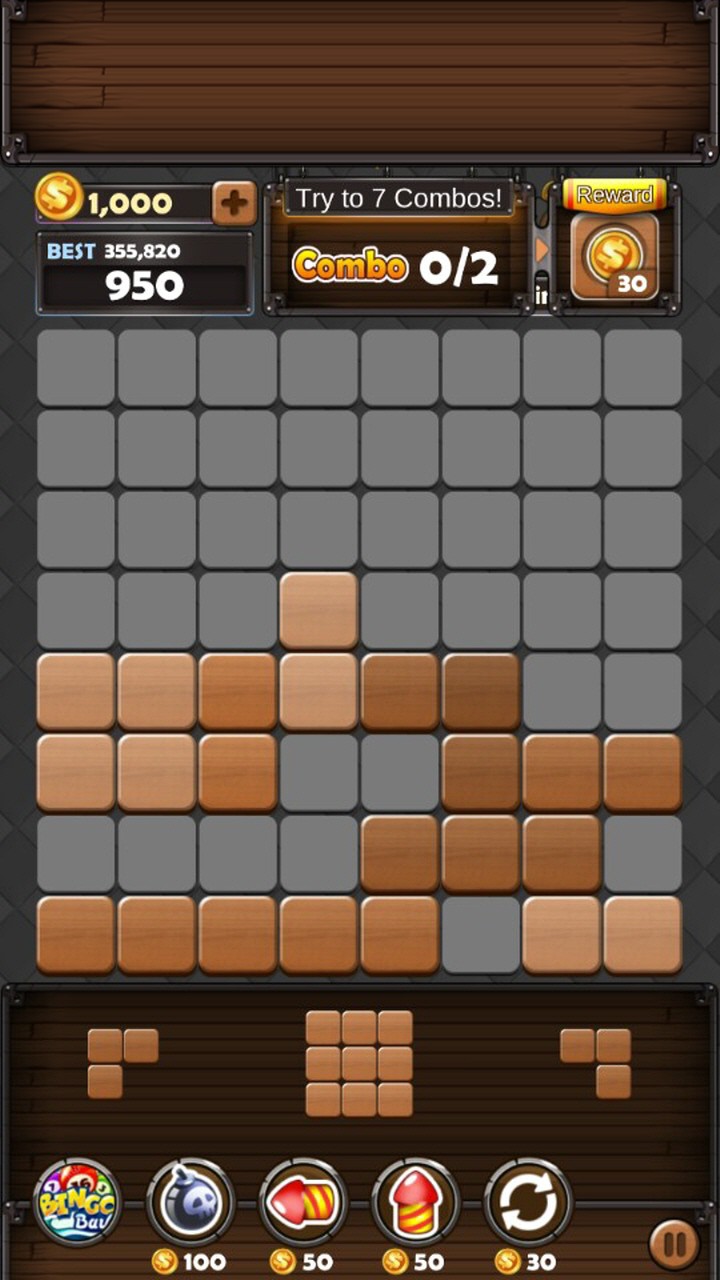Pause the game
The width and height of the screenshot is (720, 1280).
(675, 1244)
